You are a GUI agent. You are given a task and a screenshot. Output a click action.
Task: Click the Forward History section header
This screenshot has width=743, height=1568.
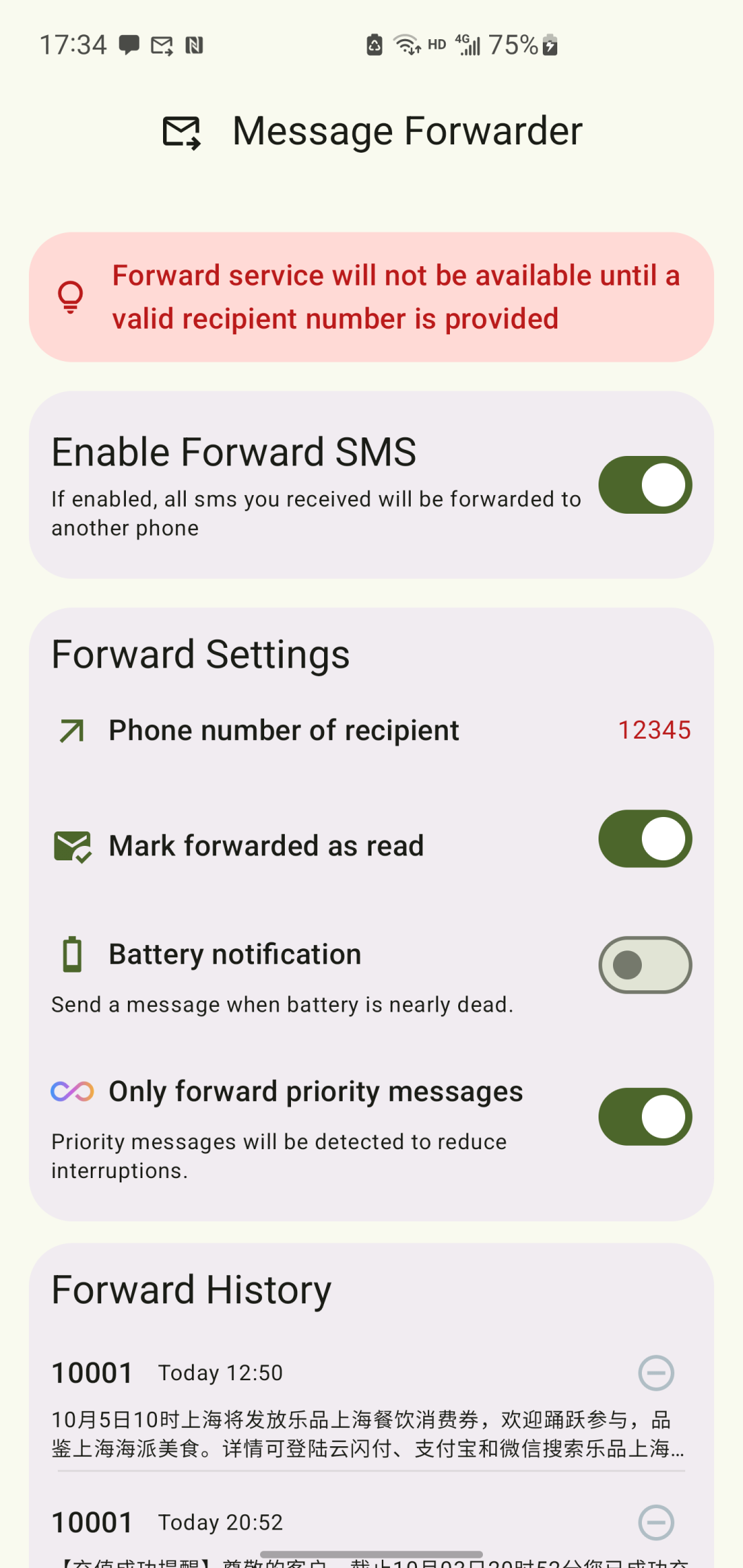click(191, 1289)
